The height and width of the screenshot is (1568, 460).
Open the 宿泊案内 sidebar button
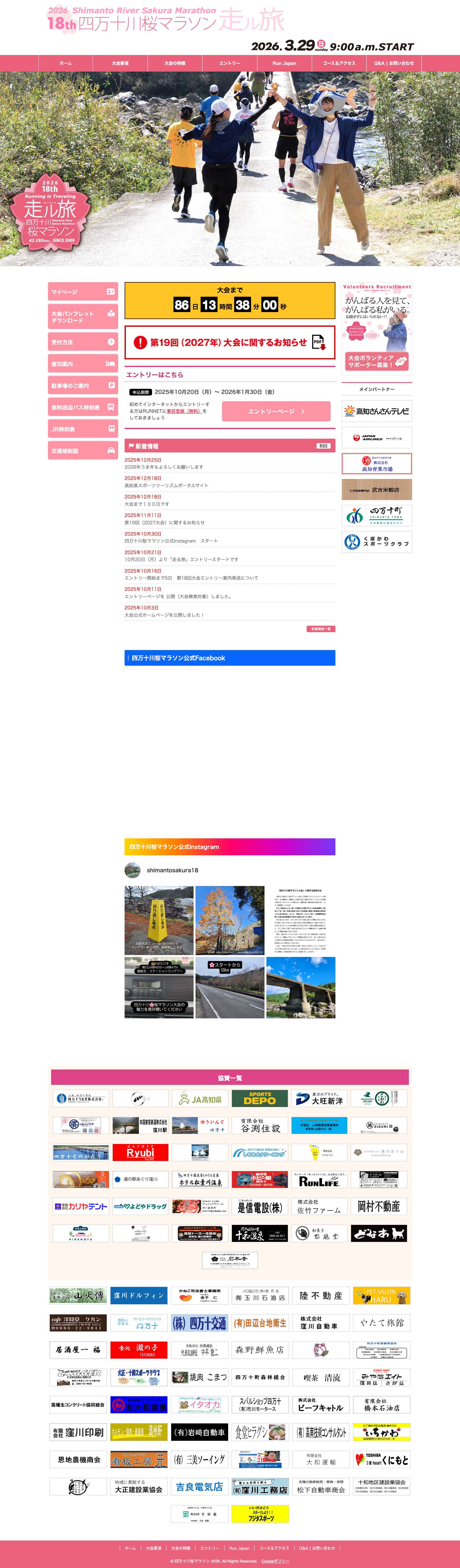click(83, 364)
